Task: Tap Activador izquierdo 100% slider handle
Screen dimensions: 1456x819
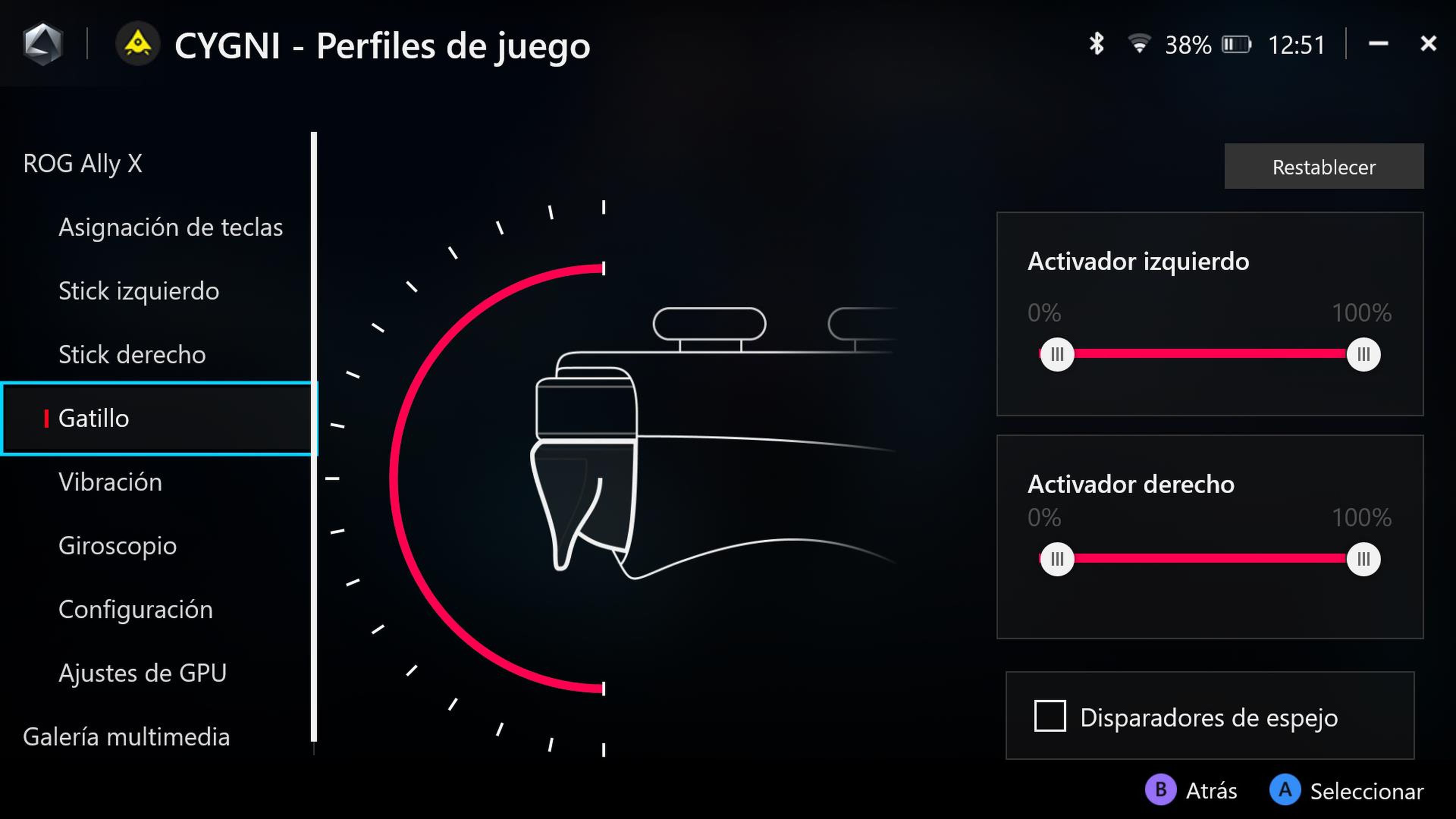Action: (x=1363, y=355)
